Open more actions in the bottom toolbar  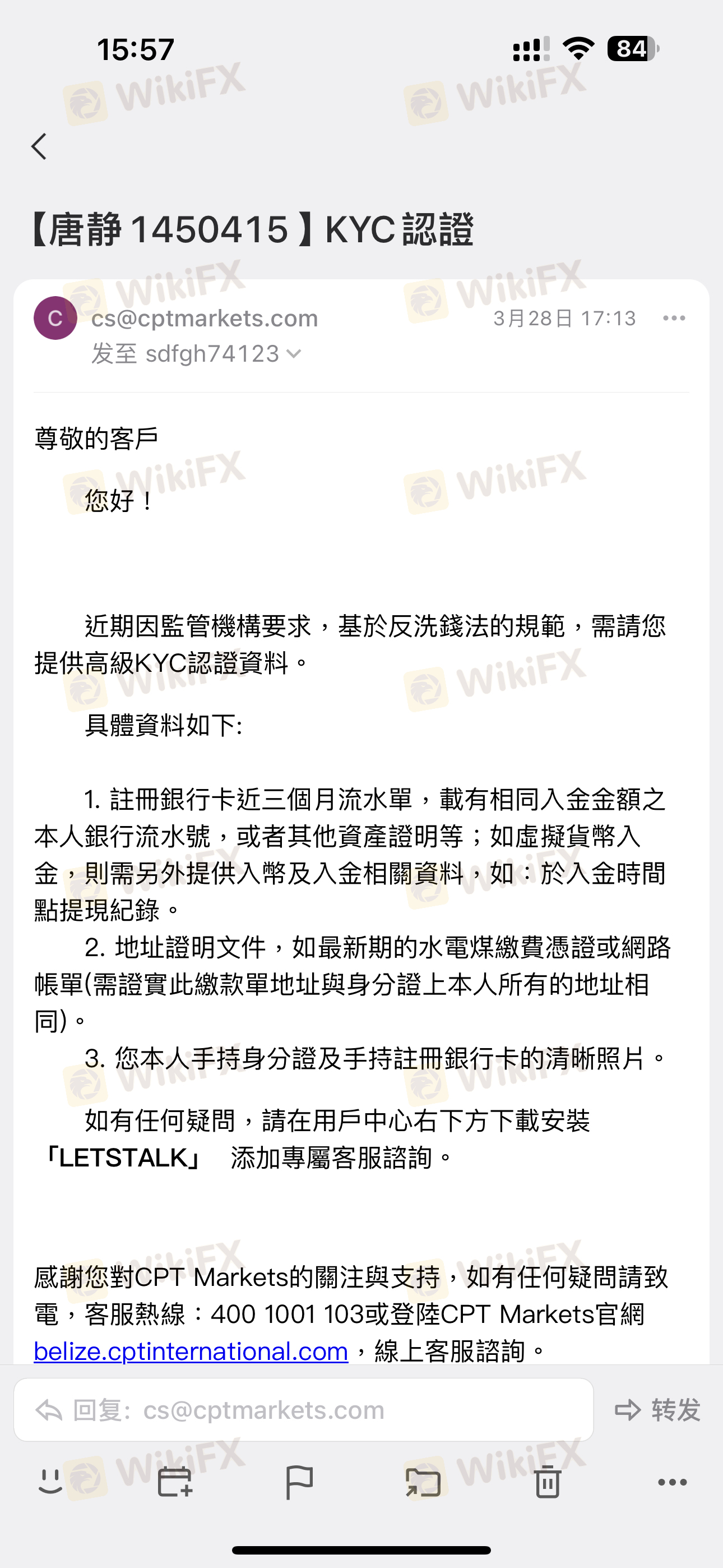coord(672,1482)
